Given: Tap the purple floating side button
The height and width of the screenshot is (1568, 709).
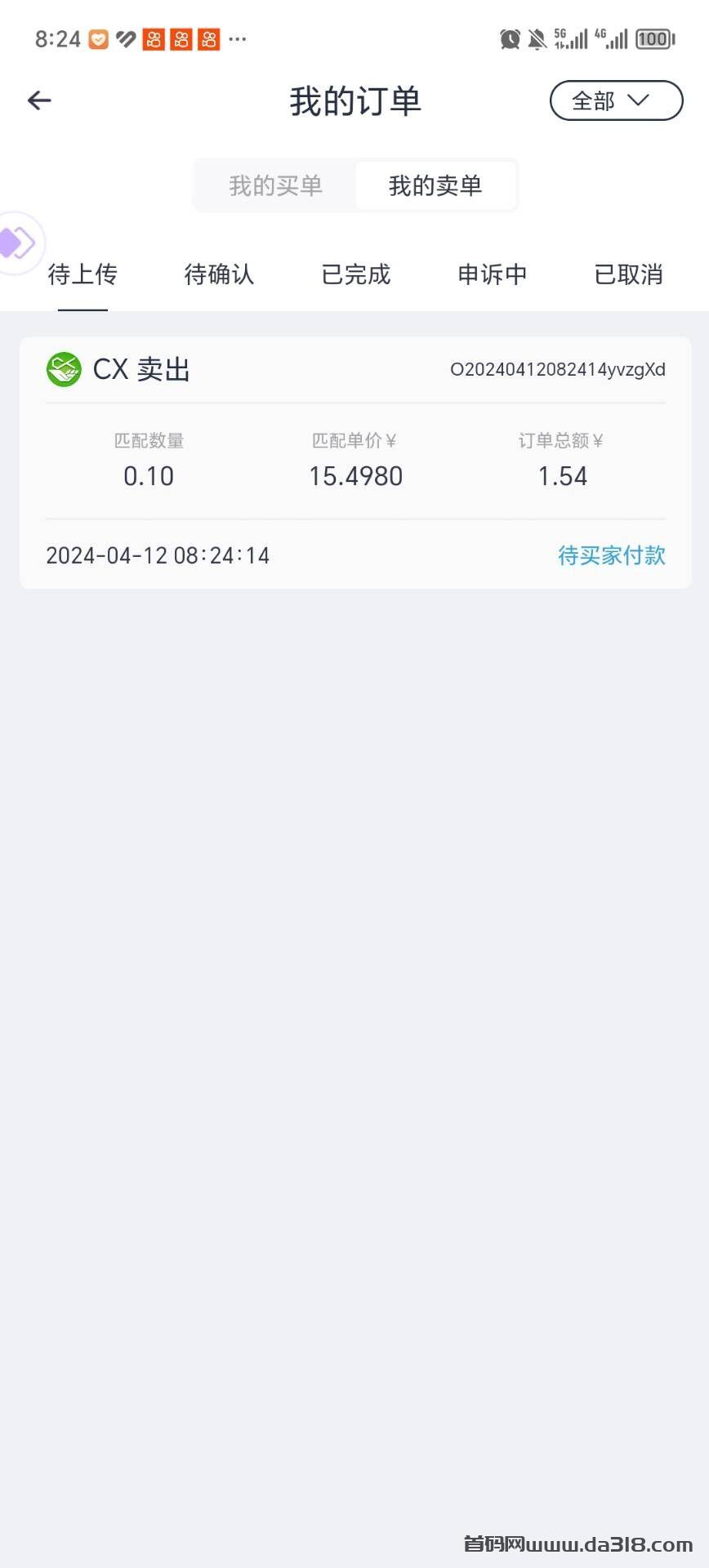Looking at the screenshot, I should point(18,243).
